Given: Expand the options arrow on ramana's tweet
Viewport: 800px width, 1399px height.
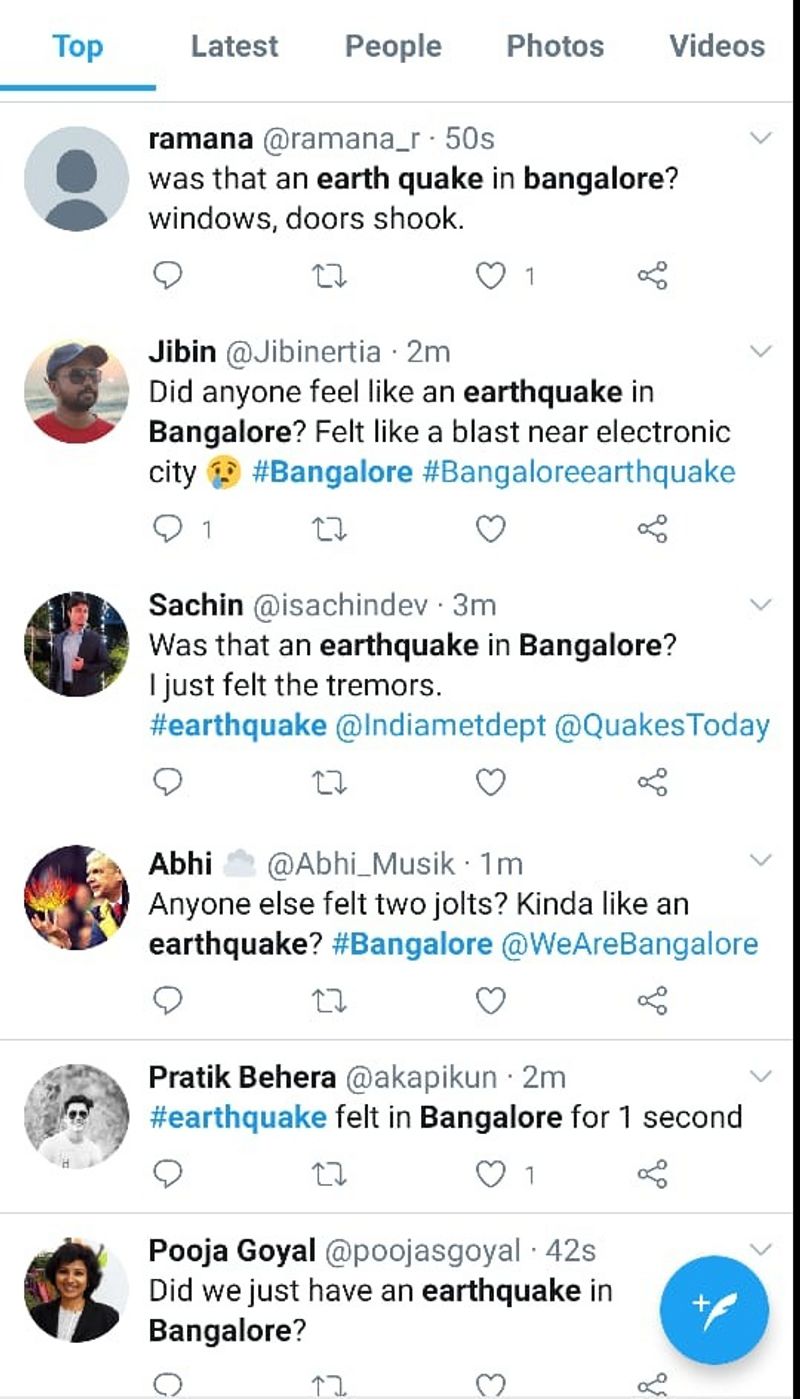Looking at the screenshot, I should (x=761, y=138).
